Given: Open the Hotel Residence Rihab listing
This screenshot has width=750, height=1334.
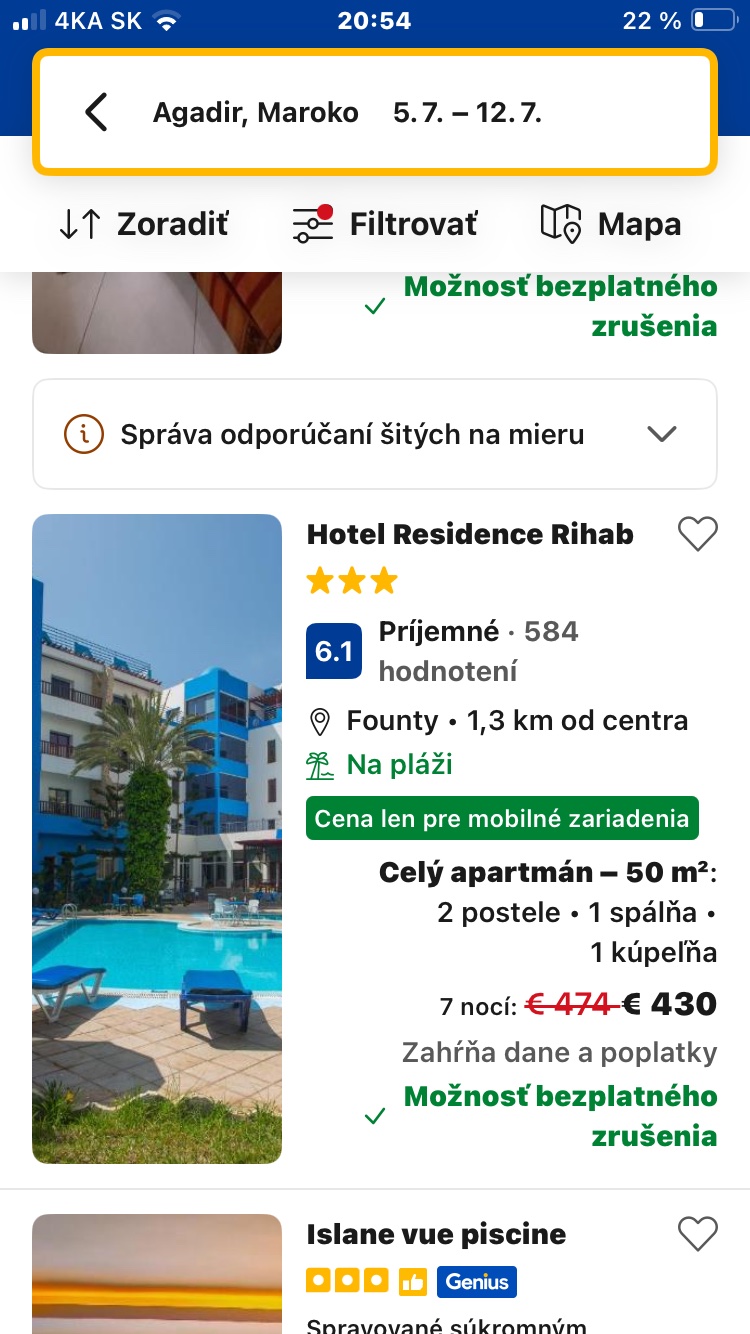Looking at the screenshot, I should coord(470,534).
